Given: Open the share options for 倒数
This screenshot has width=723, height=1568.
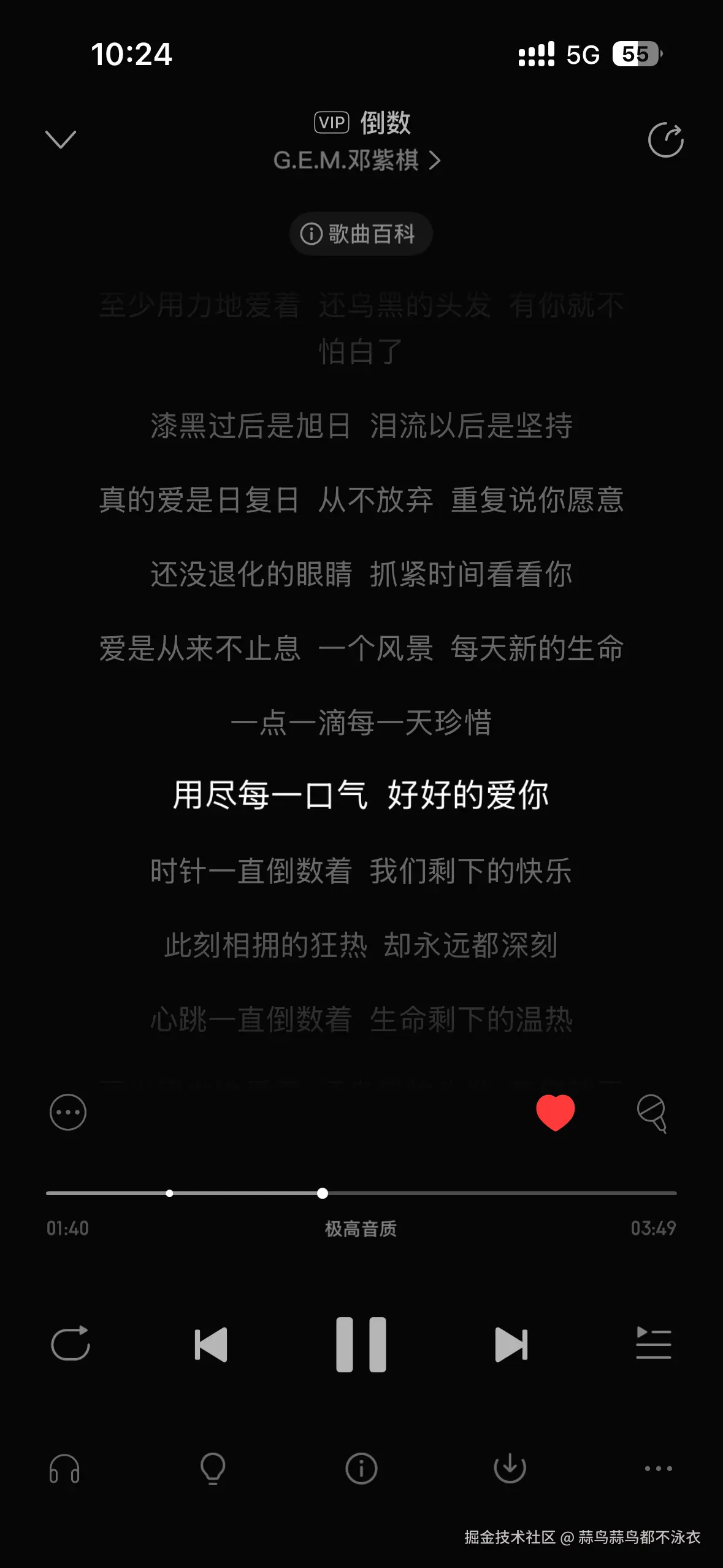Looking at the screenshot, I should click(666, 140).
